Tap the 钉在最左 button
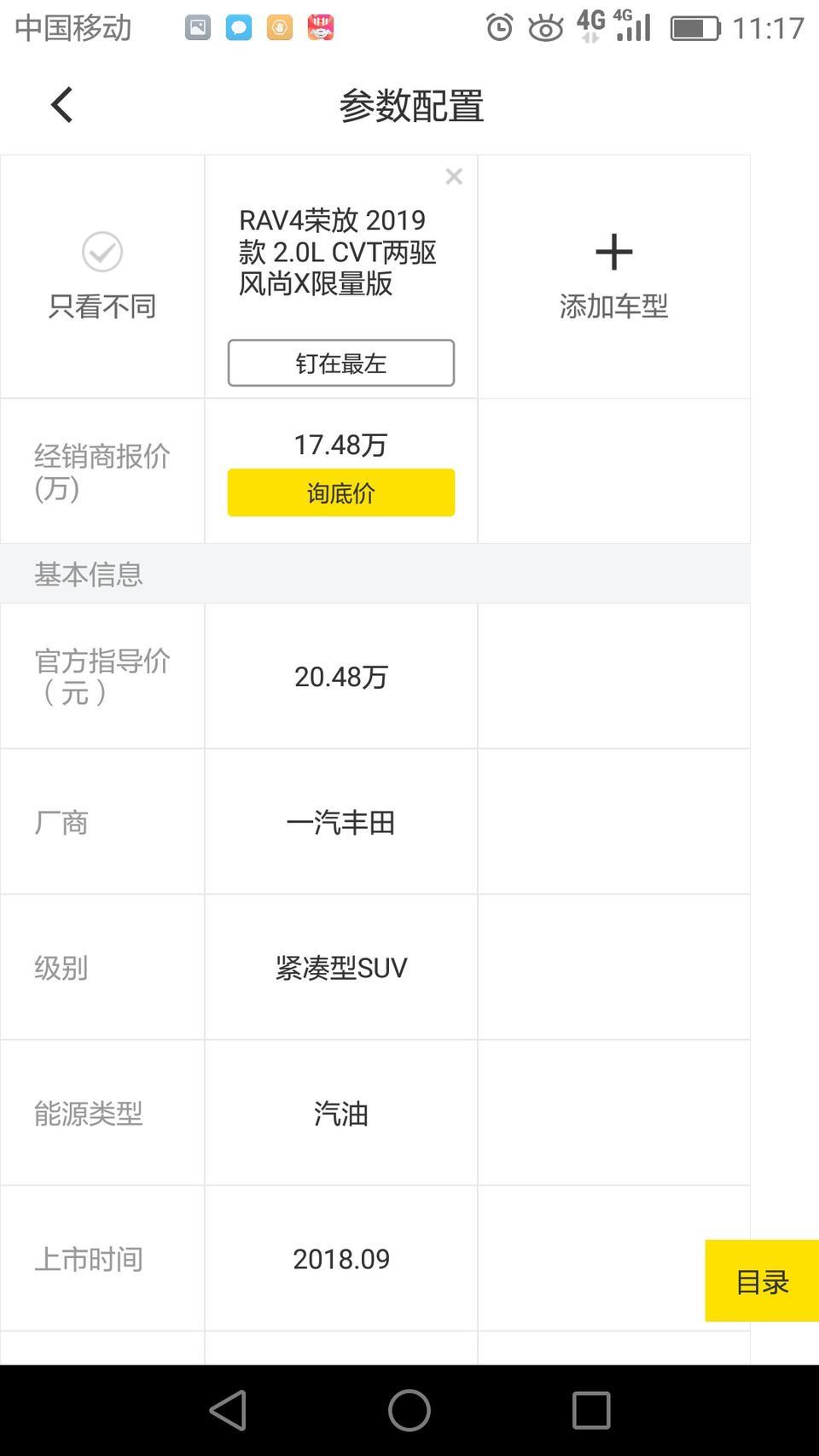819x1456 pixels. click(x=341, y=363)
